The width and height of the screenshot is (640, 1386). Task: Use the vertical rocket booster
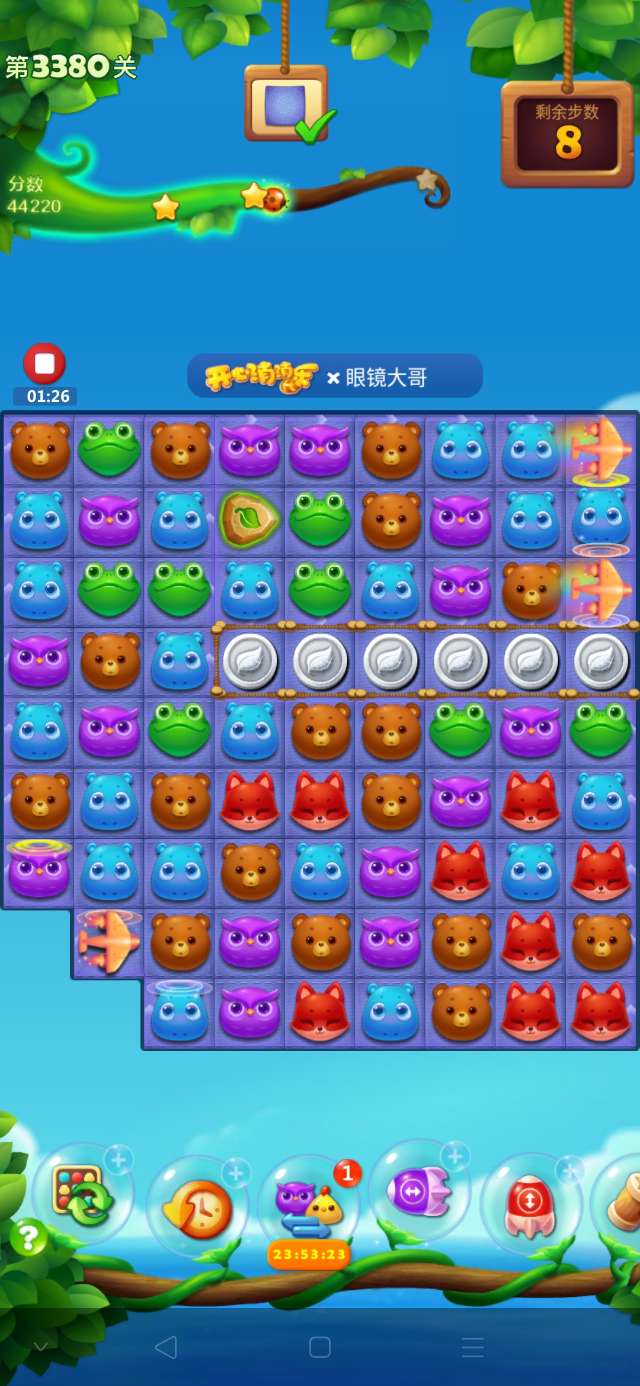530,1204
